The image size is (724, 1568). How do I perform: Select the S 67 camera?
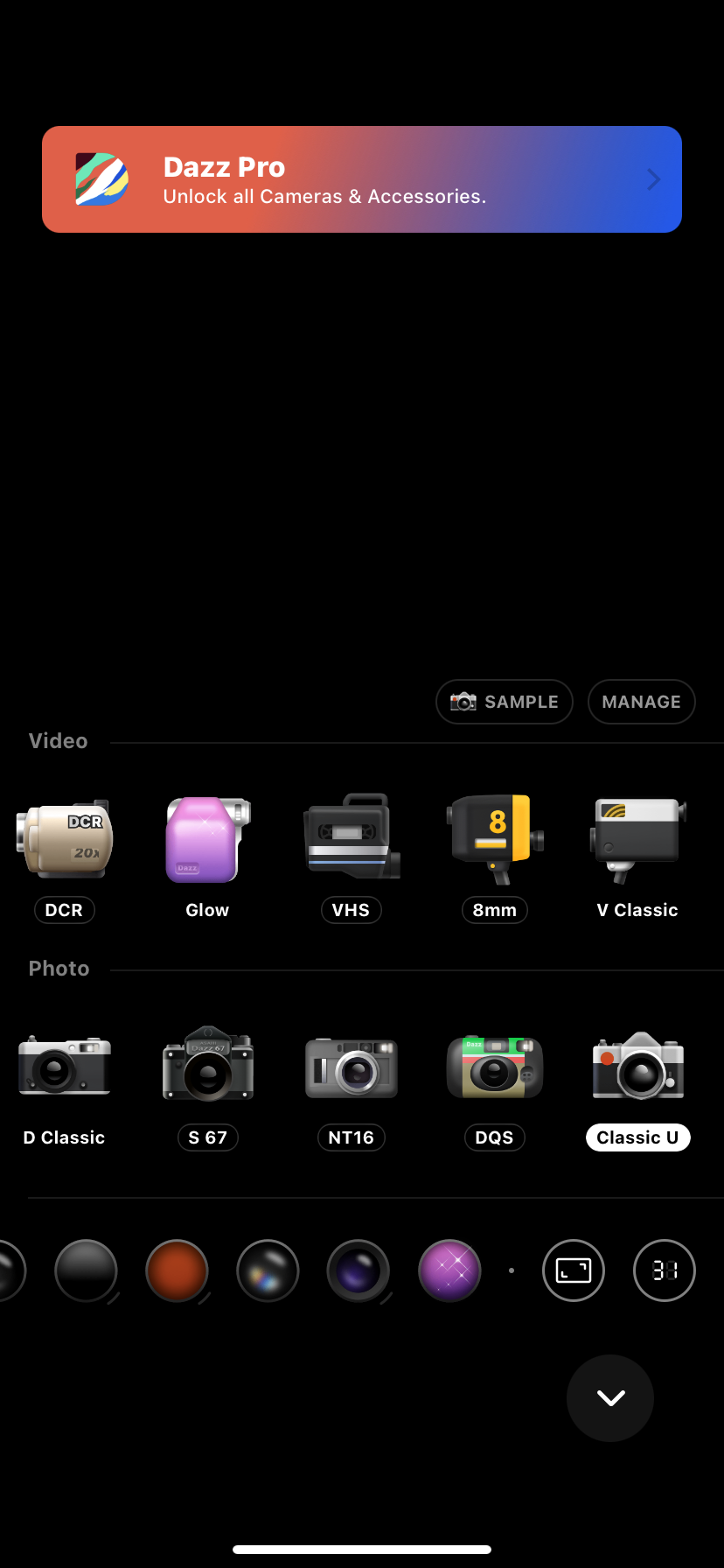coord(207,1067)
